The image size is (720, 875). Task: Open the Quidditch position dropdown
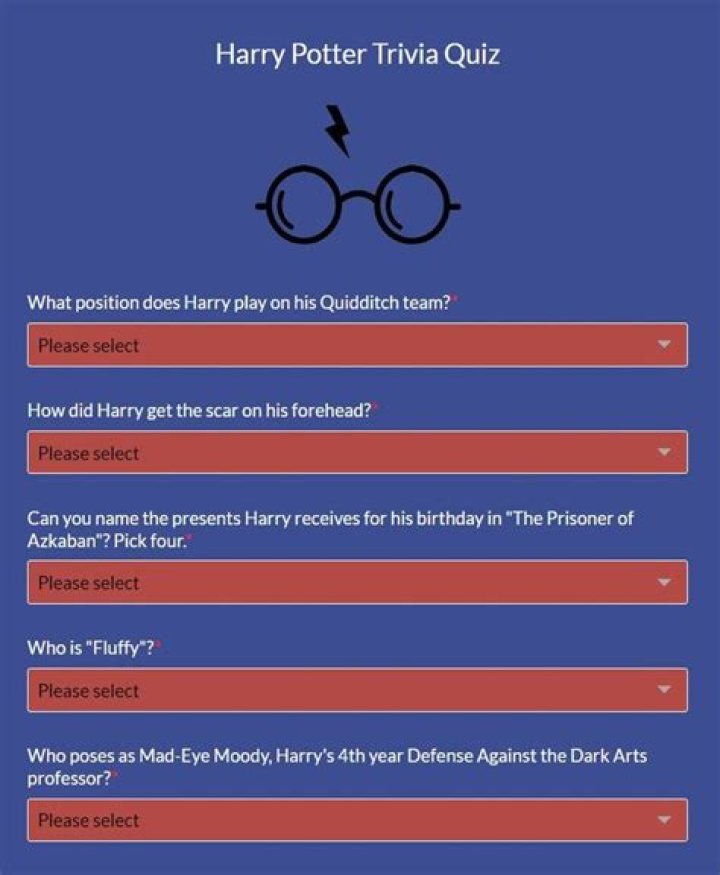click(357, 345)
